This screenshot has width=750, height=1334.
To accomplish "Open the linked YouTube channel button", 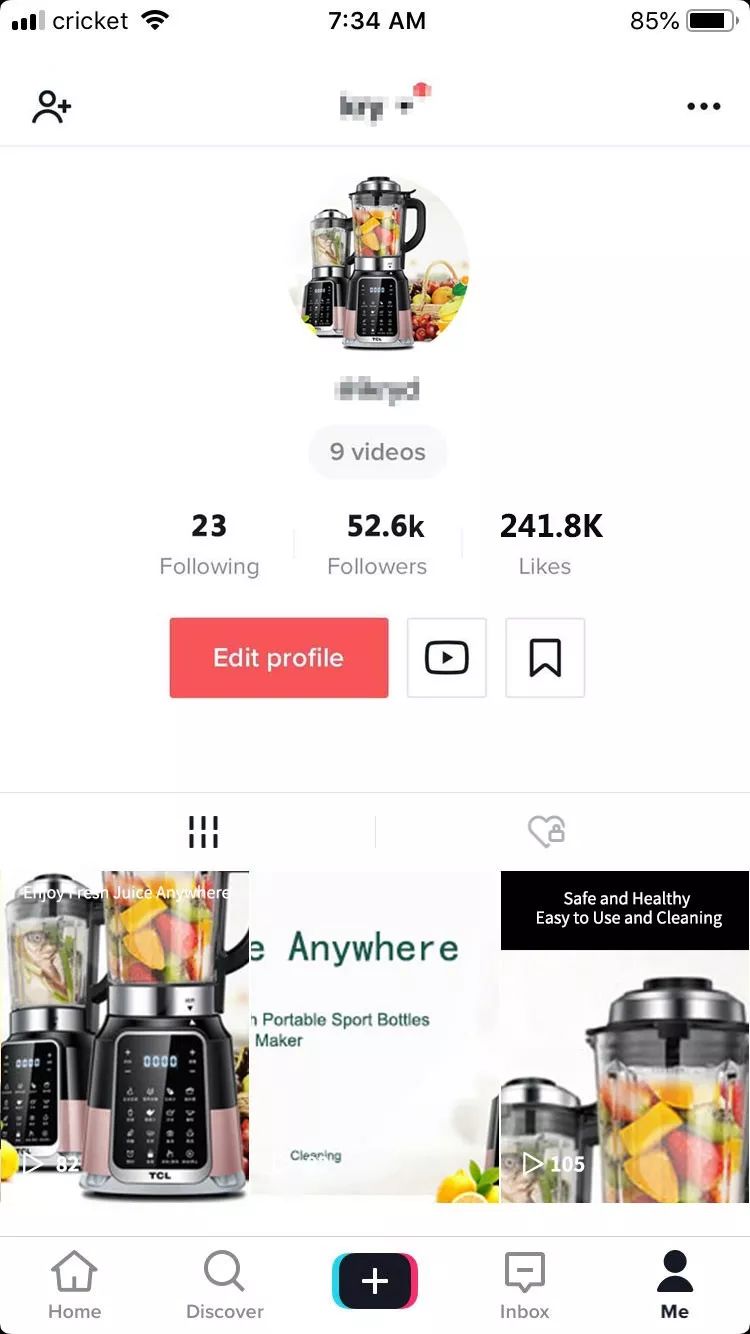I will [446, 657].
